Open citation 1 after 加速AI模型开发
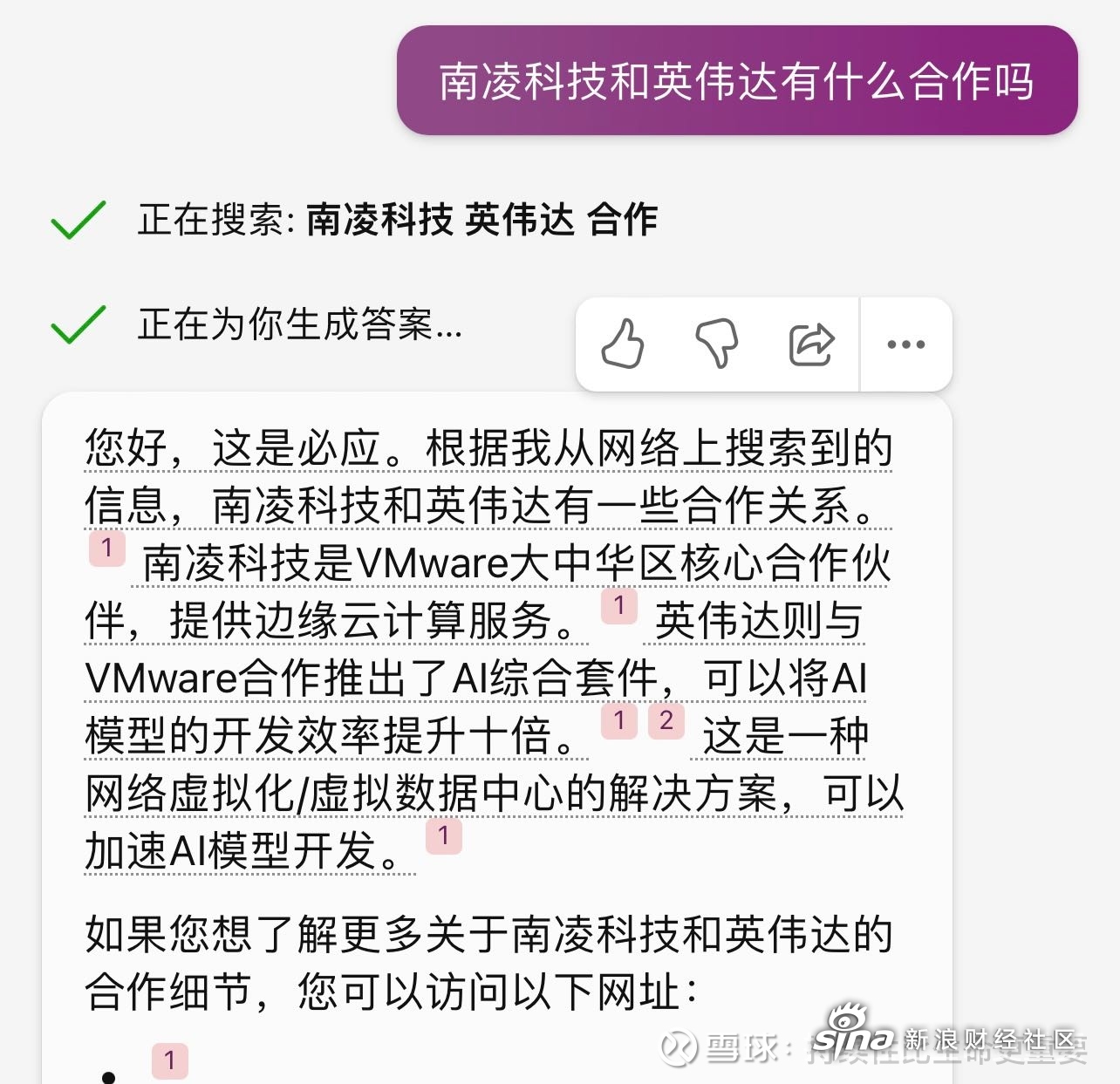The image size is (1120, 1084). click(x=443, y=835)
